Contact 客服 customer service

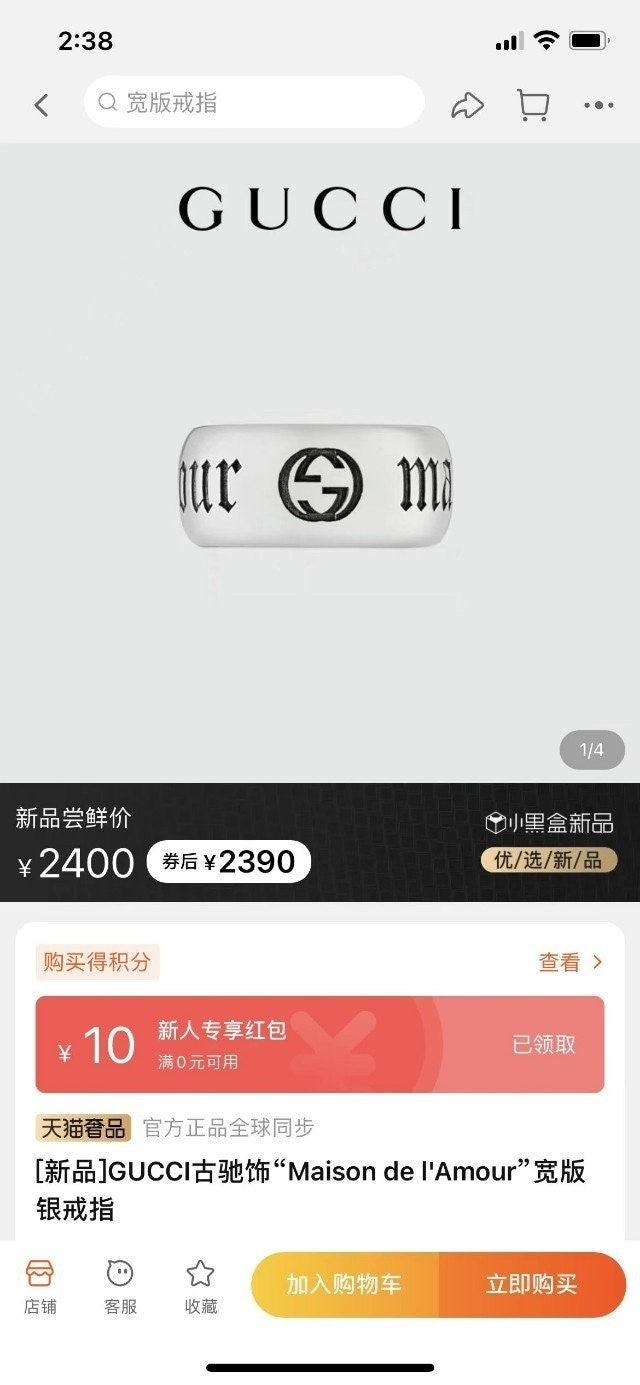(120, 1286)
